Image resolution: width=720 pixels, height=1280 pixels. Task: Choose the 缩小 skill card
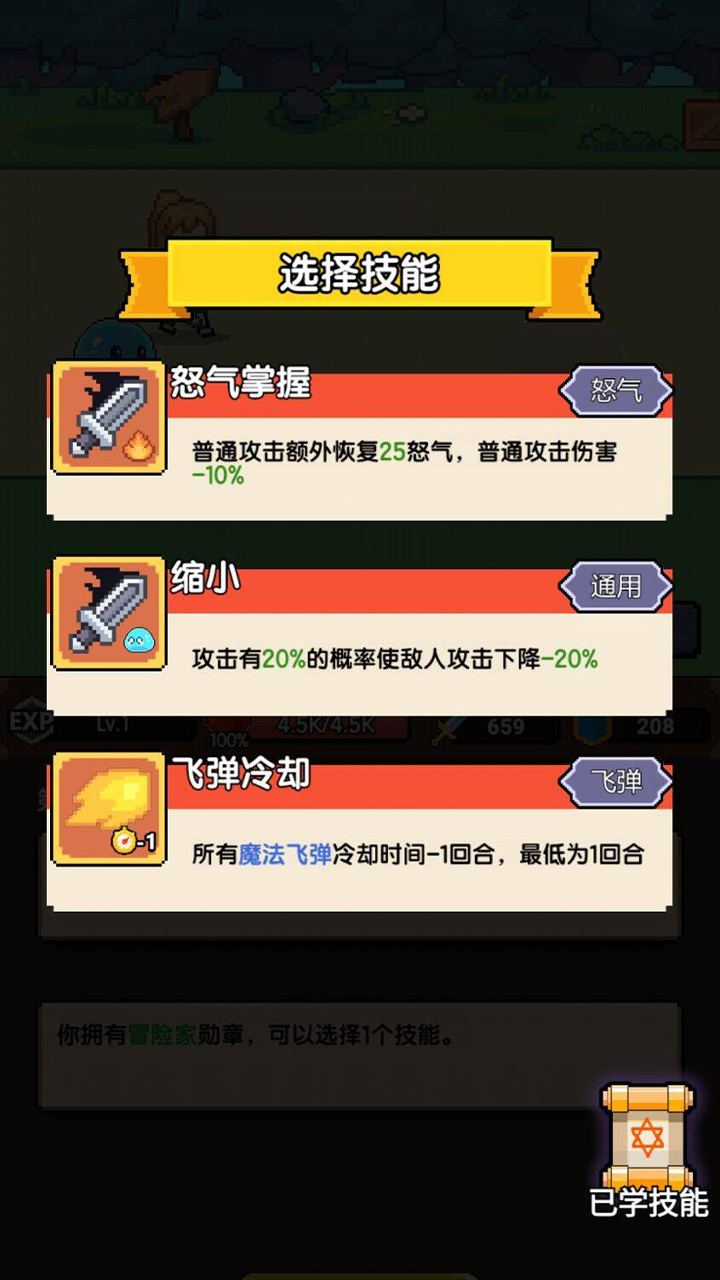click(360, 636)
